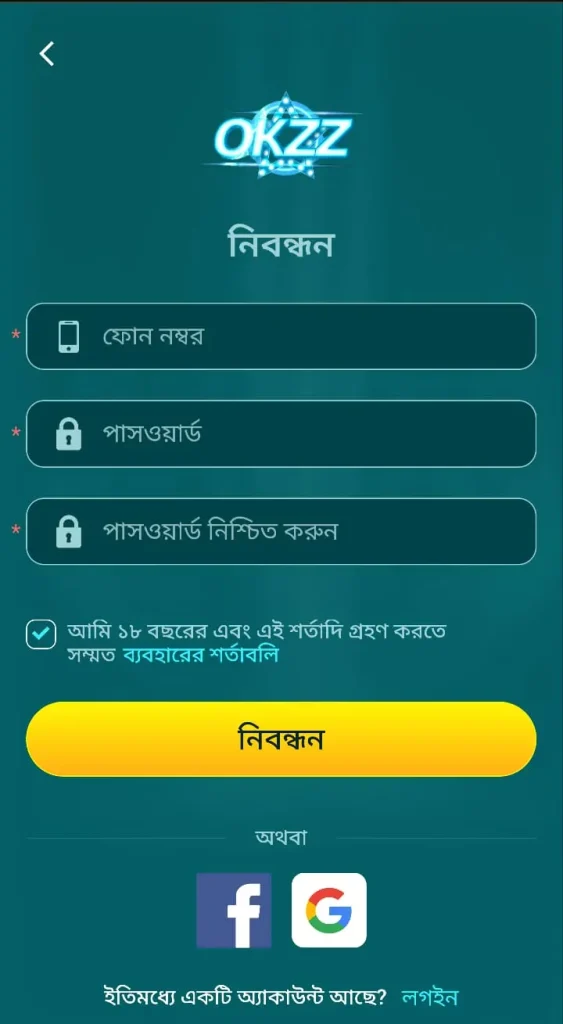
Task: Sign up with Google
Action: (x=329, y=910)
